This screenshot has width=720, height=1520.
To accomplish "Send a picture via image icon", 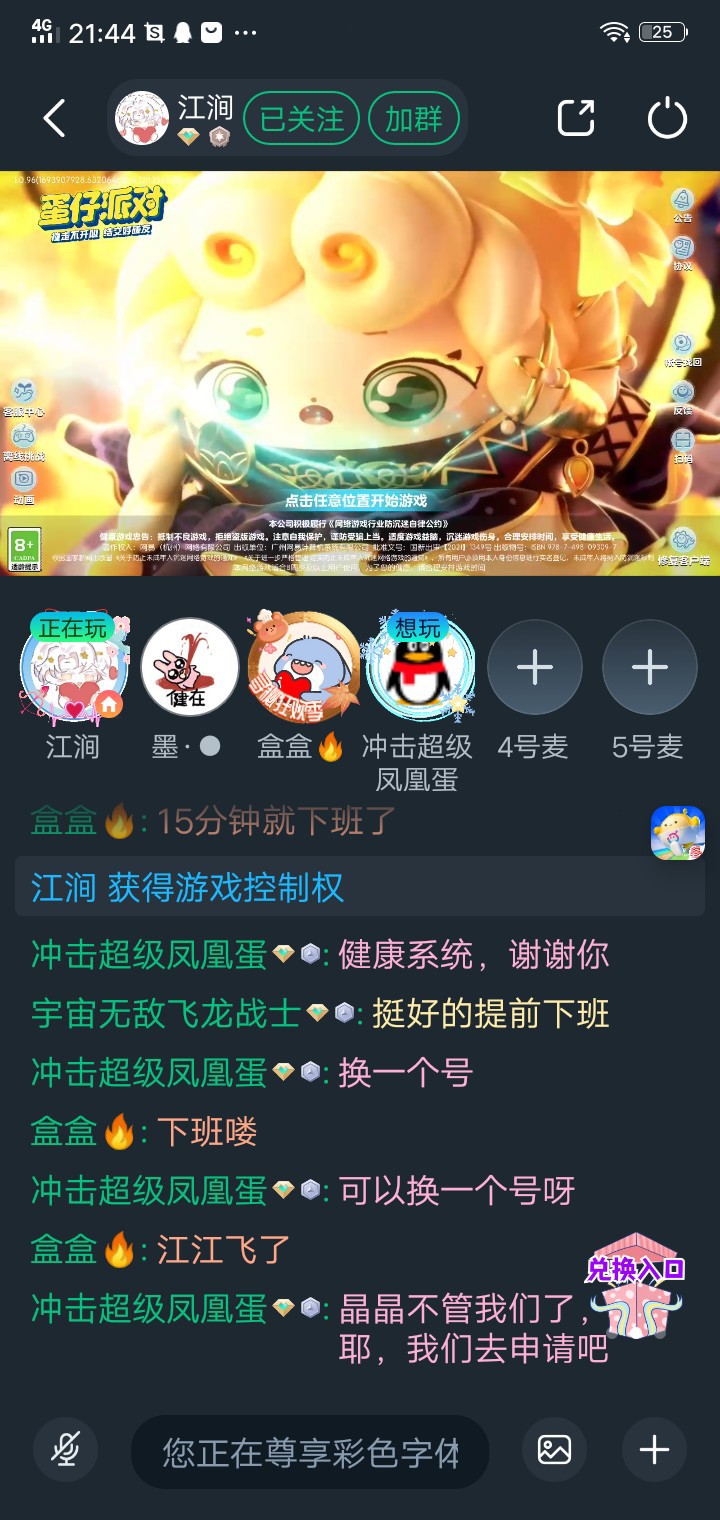I will 555,1450.
